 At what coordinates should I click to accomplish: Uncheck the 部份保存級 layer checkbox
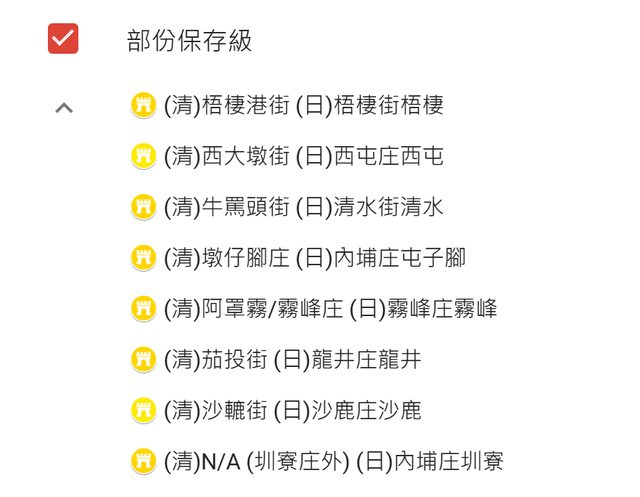63,39
